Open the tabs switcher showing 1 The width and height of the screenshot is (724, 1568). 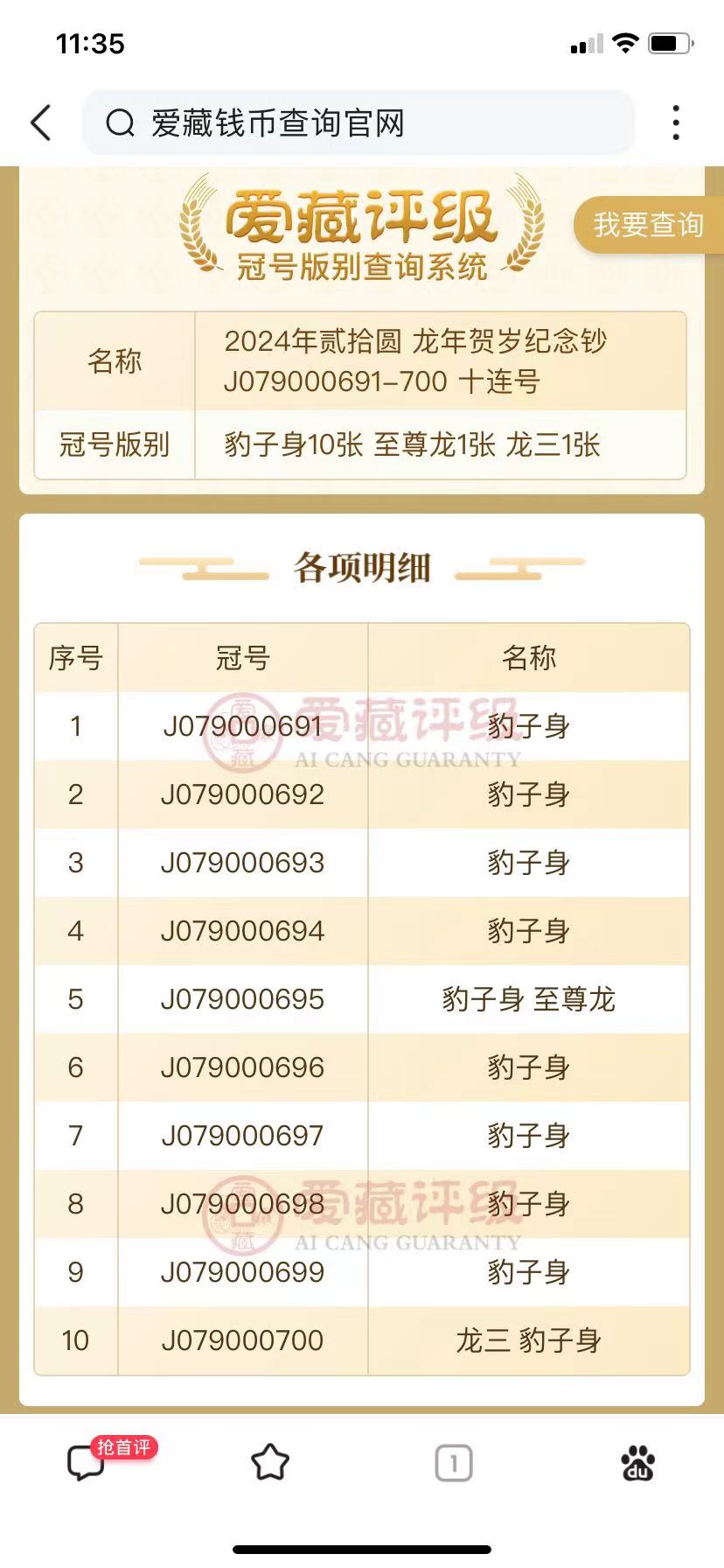(x=454, y=1463)
